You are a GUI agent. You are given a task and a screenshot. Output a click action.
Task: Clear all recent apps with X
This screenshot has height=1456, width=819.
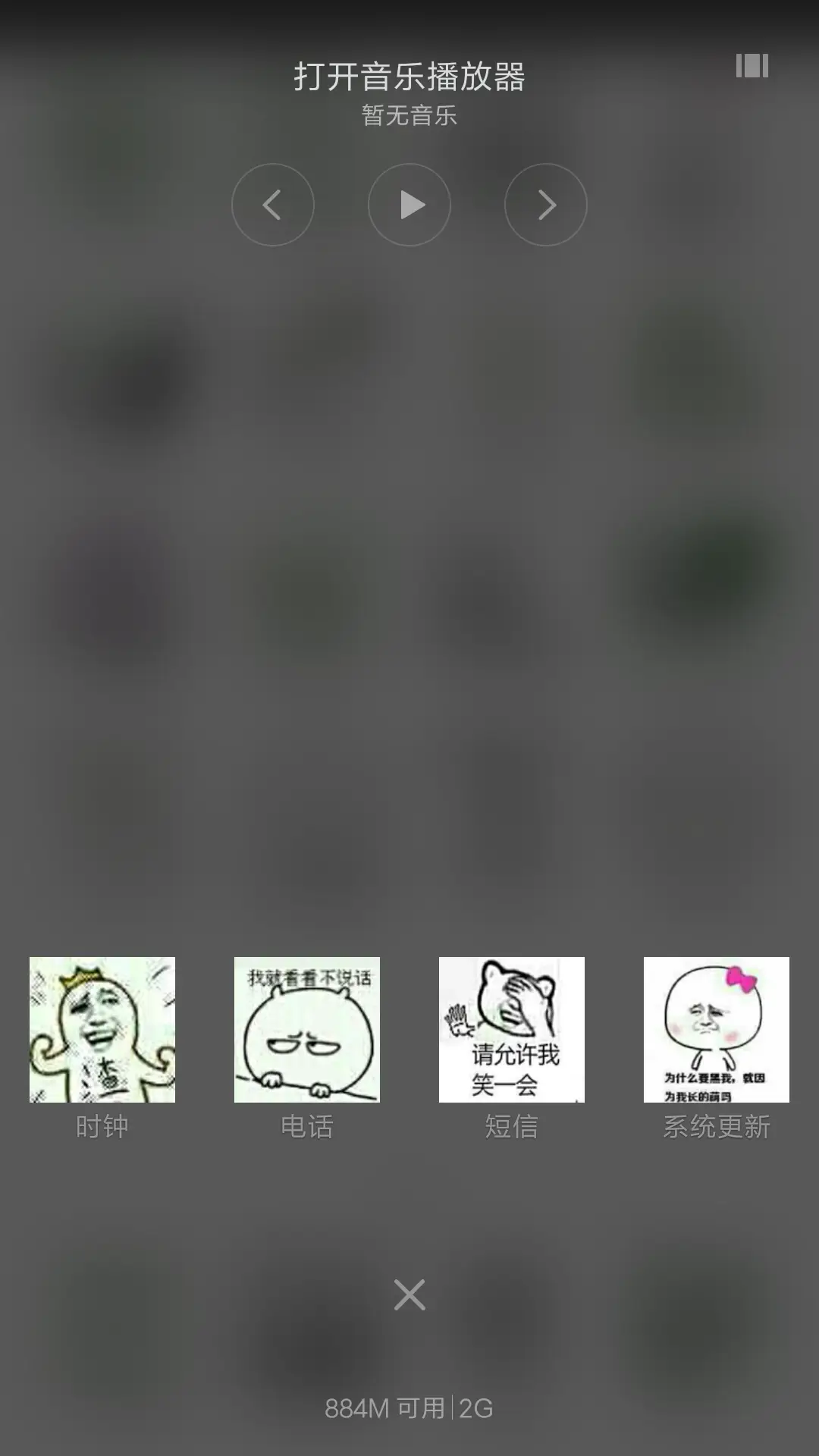409,1295
